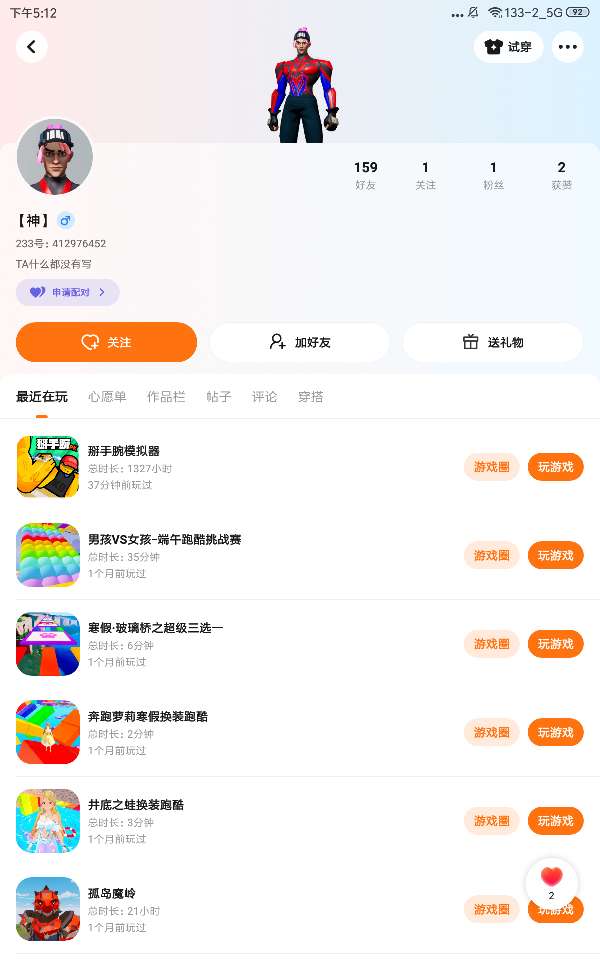The image size is (600, 960).
Task: View the 评论 tab
Action: pos(264,397)
